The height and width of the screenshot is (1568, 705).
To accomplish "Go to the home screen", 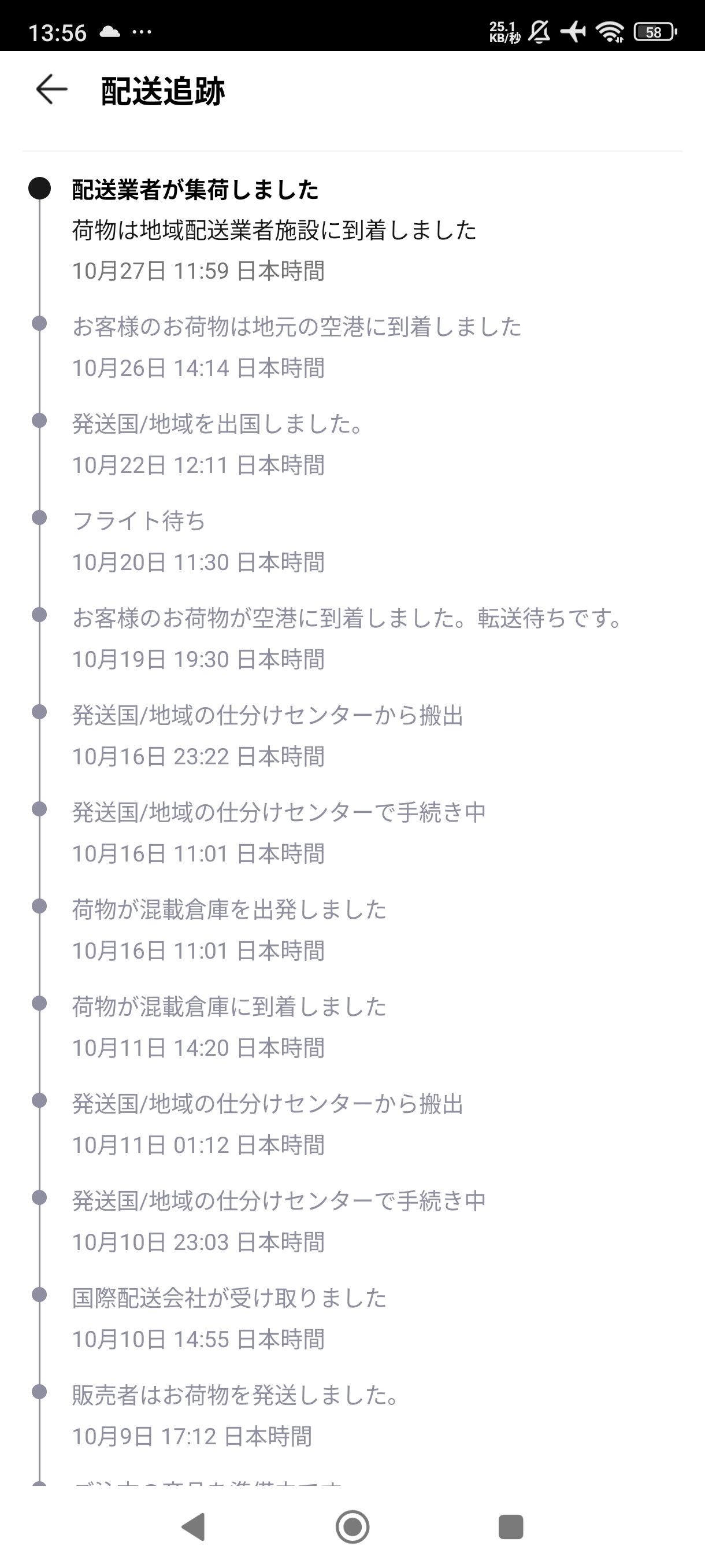I will click(352, 1526).
